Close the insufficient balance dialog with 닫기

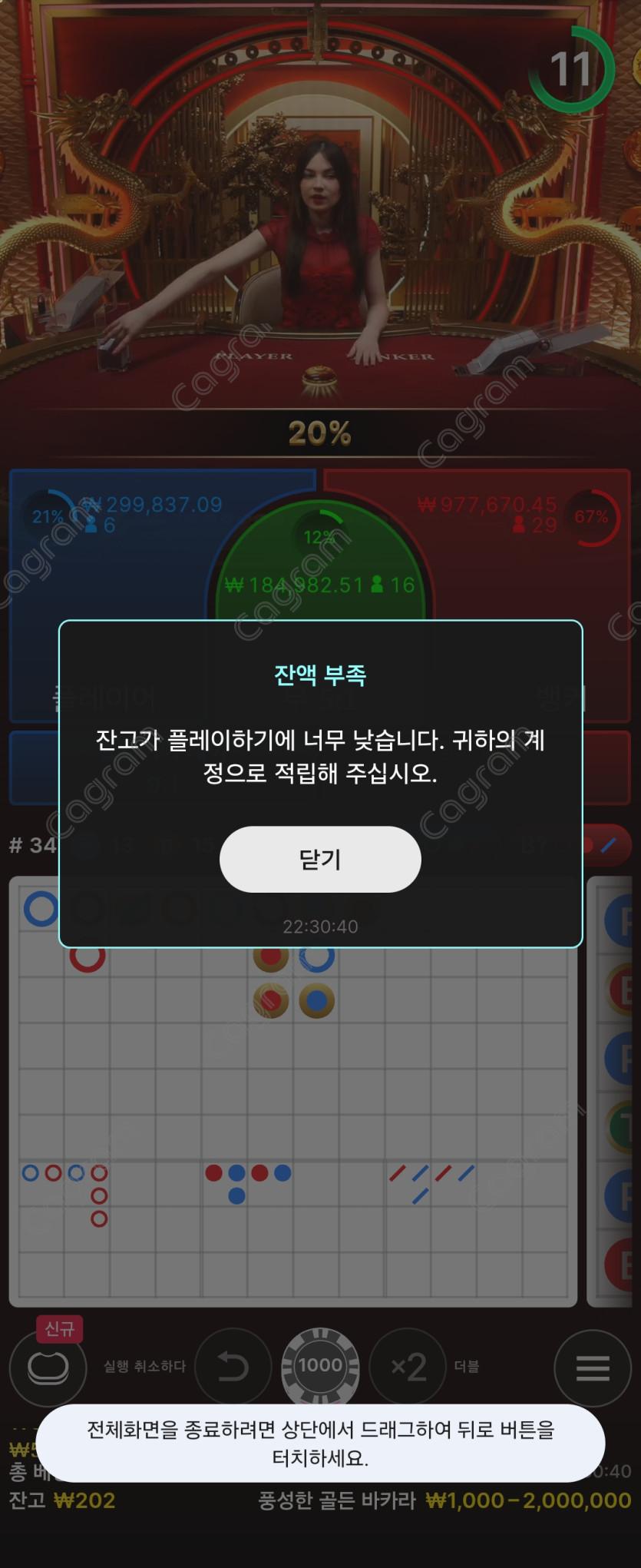click(320, 859)
